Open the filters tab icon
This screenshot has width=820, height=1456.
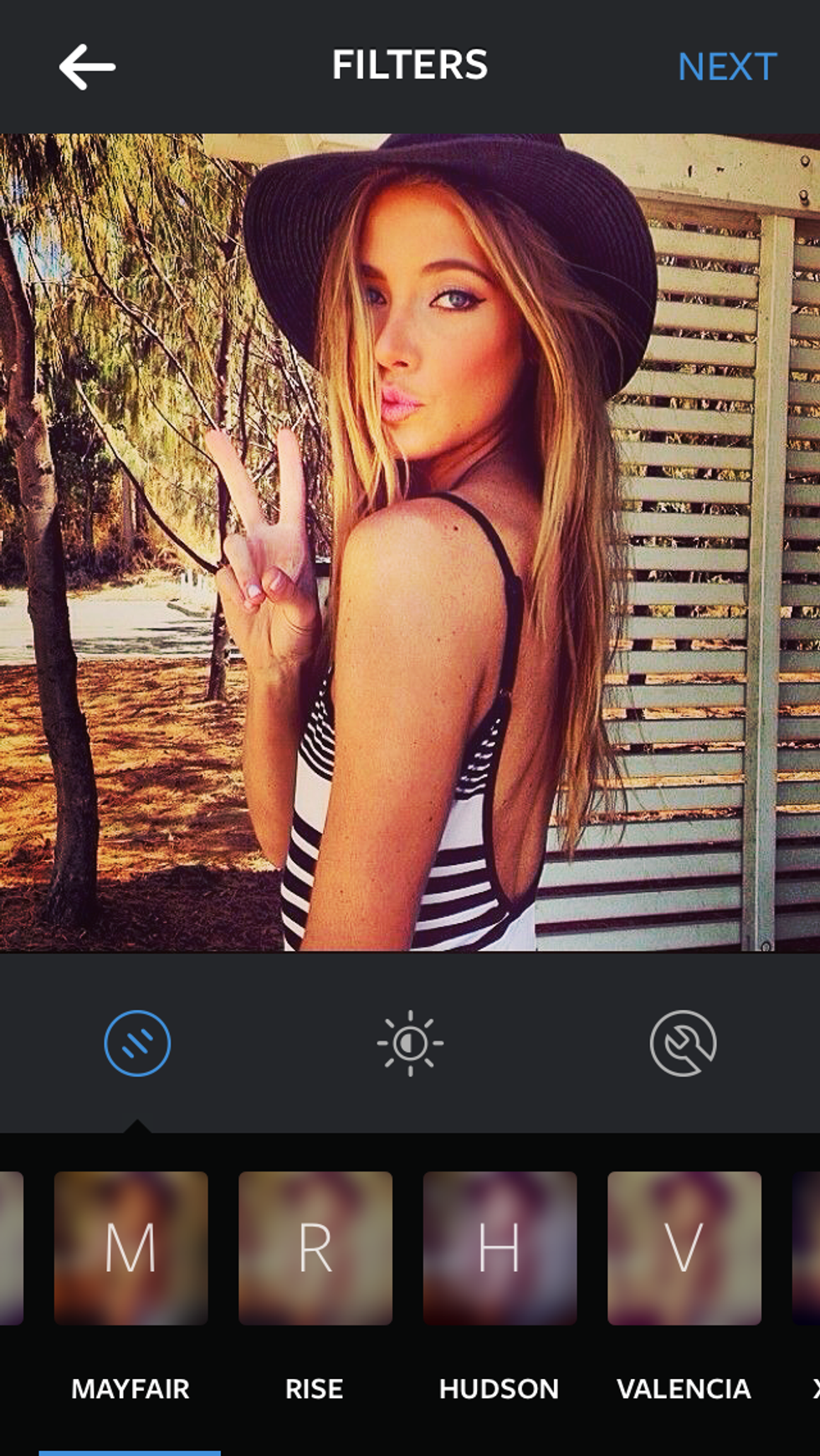137,1043
